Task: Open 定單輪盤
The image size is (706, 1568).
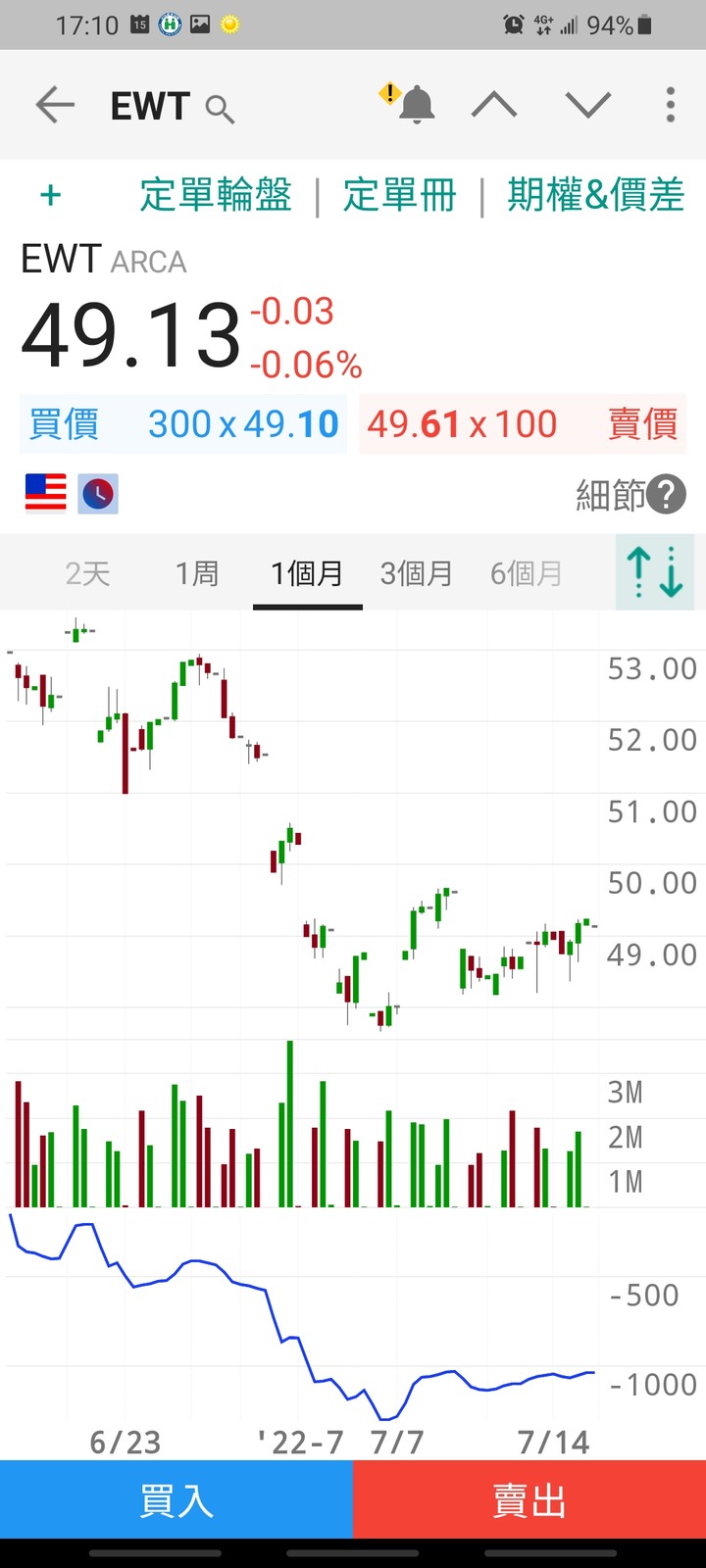Action: tap(216, 195)
